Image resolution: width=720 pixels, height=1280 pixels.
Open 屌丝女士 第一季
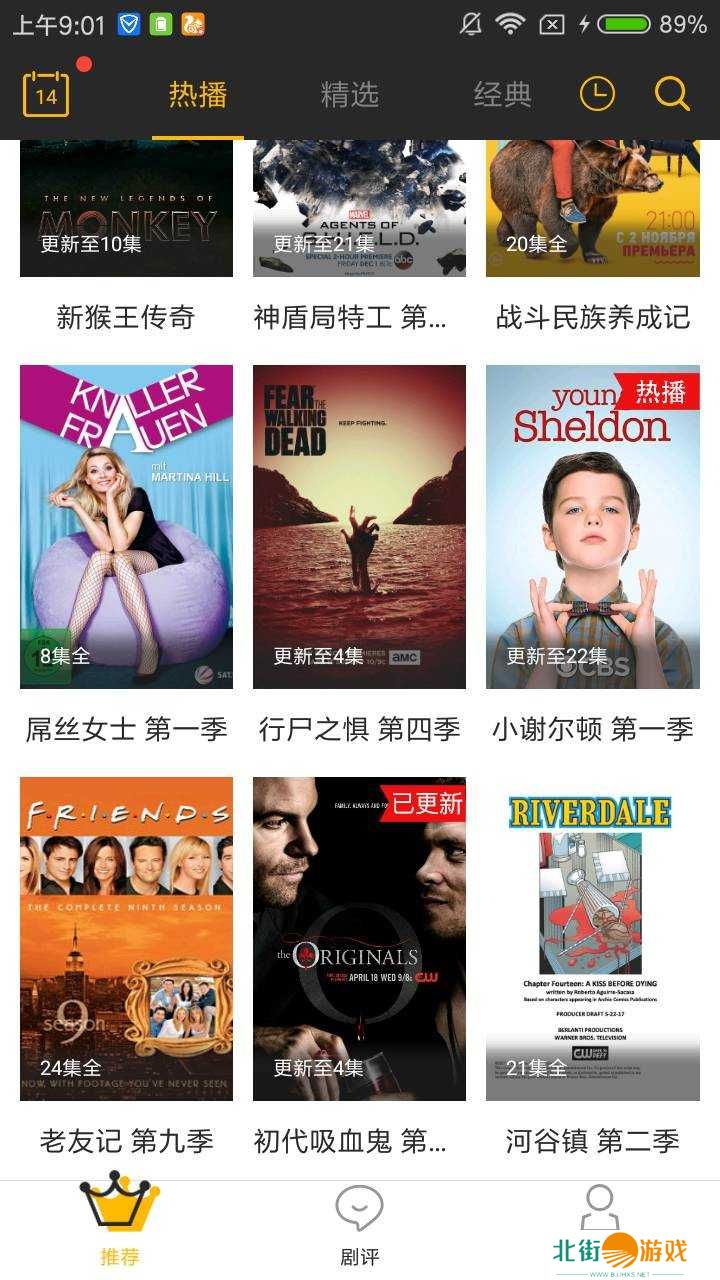tap(126, 527)
